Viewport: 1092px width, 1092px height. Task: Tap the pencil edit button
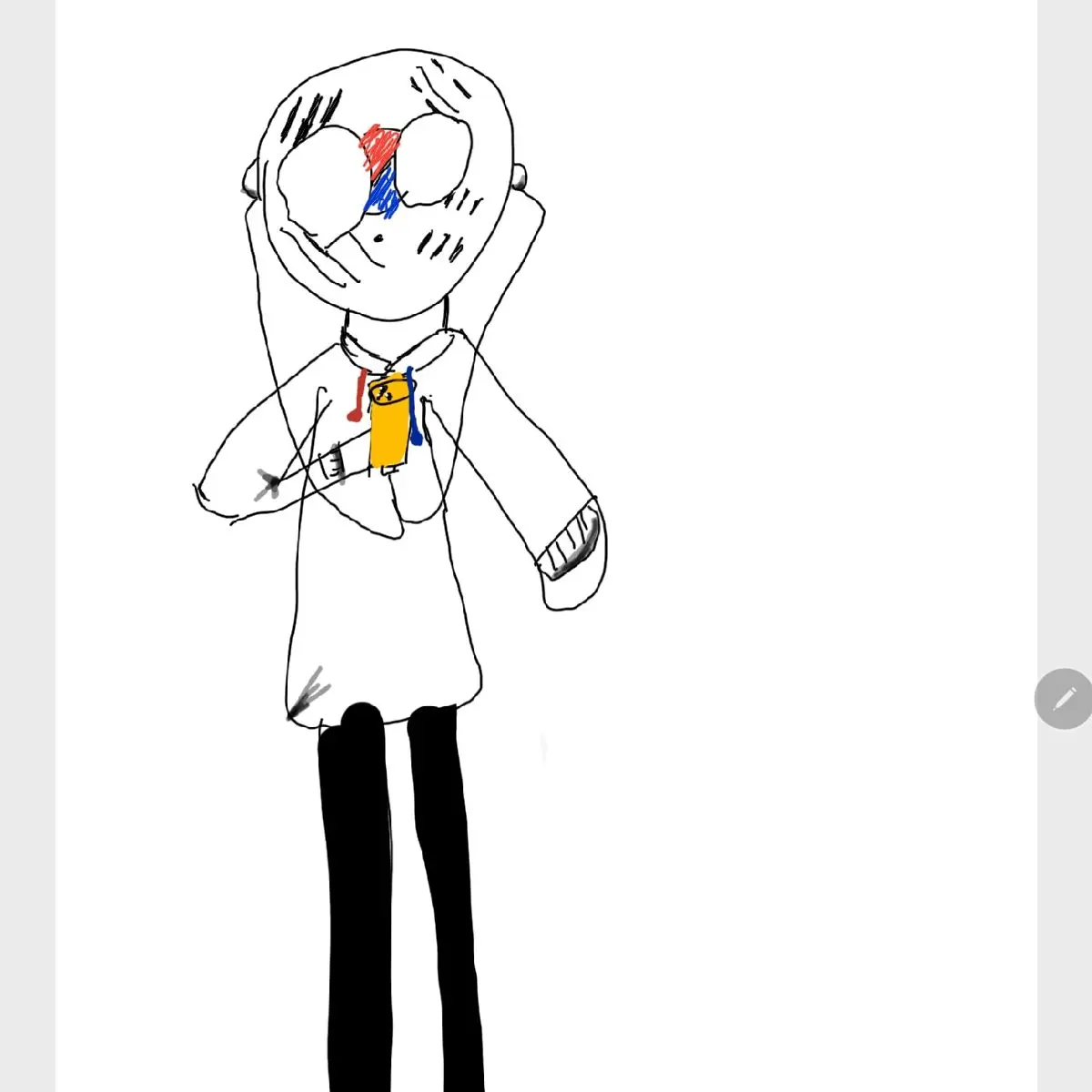coord(1063,699)
